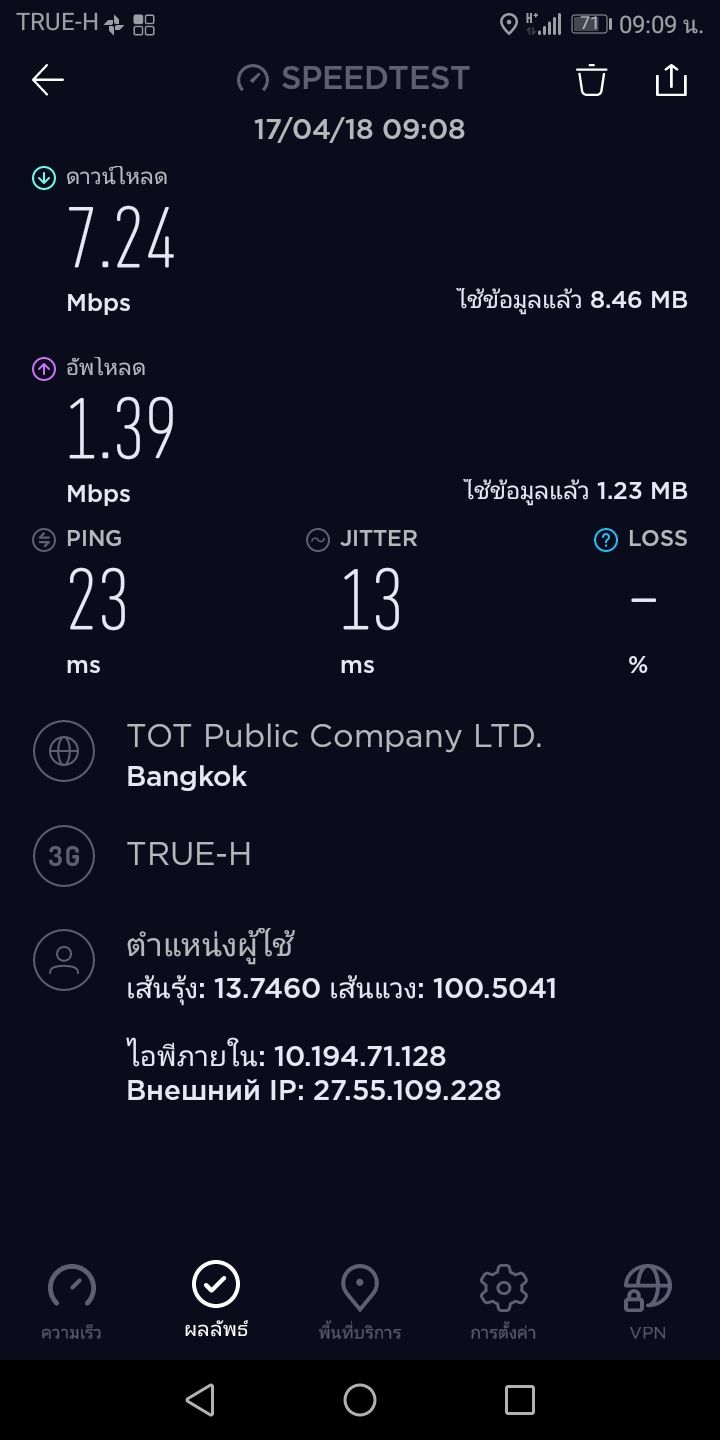Screen dimensions: 720x1440
Task: Switch to the VPN tab
Action: click(647, 1301)
